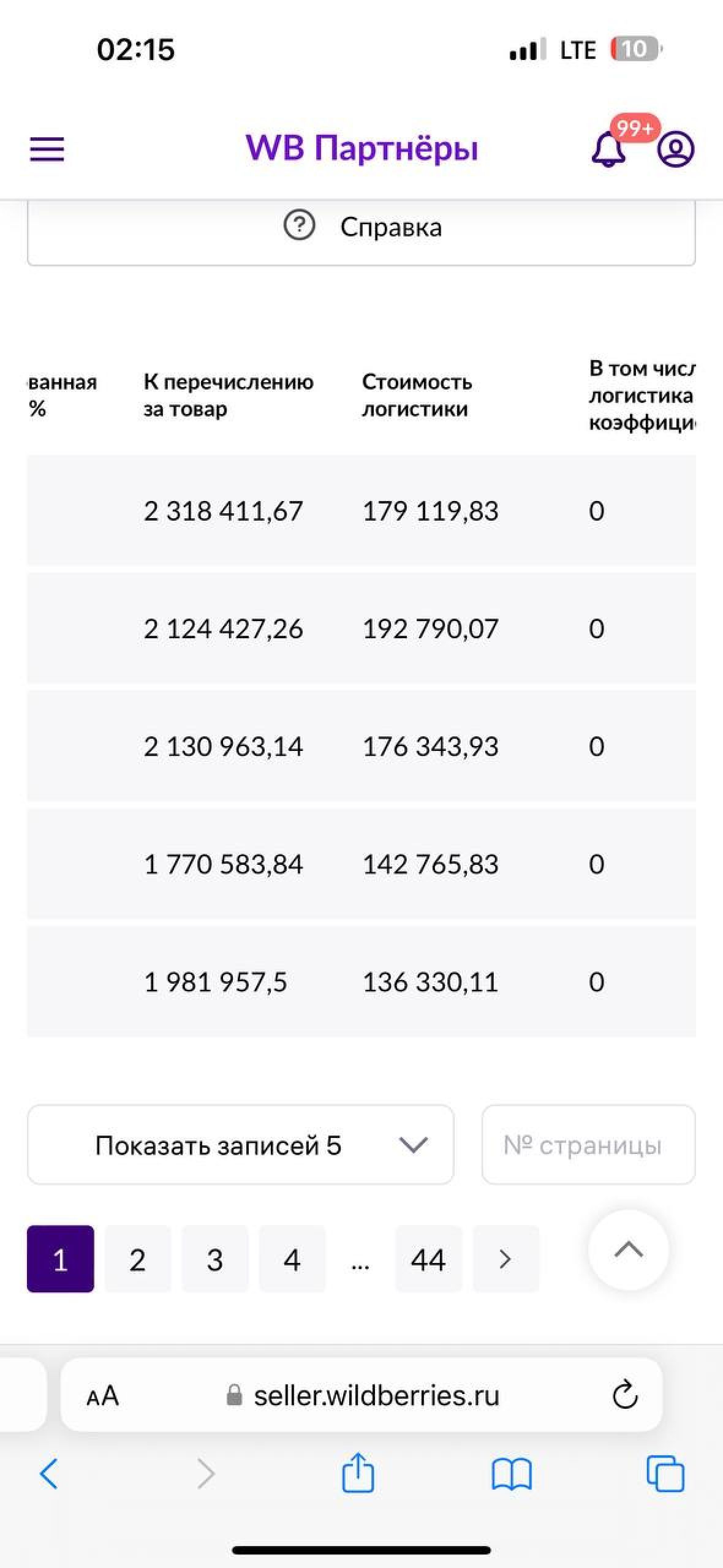Viewport: 723px width, 1568px height.
Task: Open the hamburger menu
Action: point(47,148)
